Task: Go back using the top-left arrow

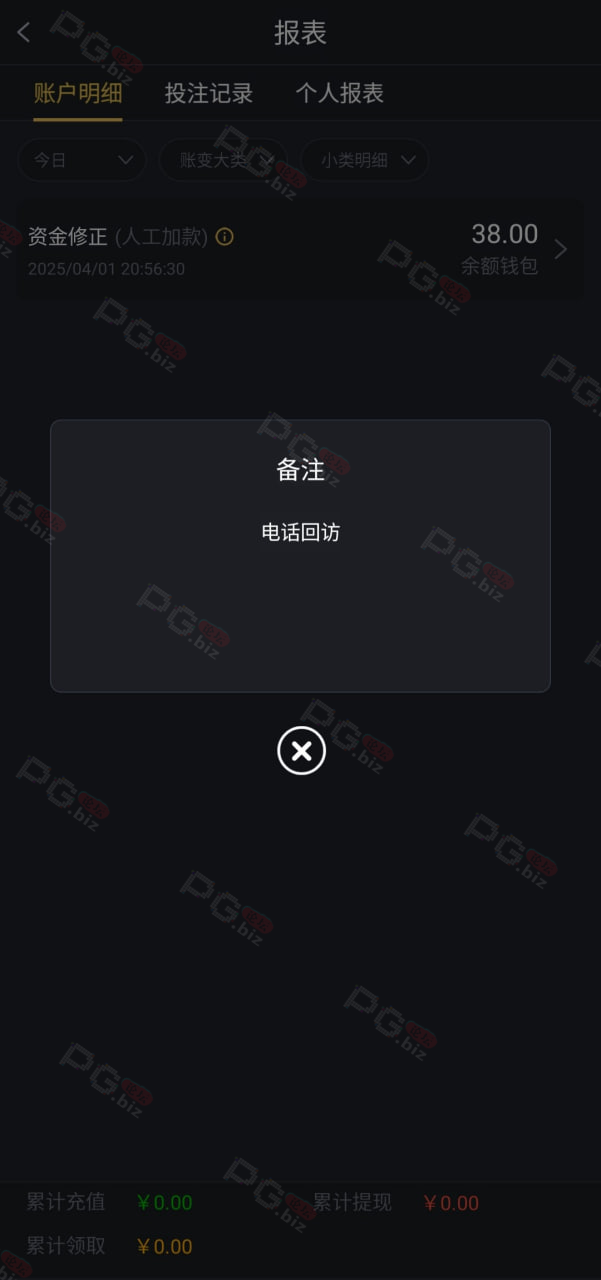Action: [x=24, y=32]
